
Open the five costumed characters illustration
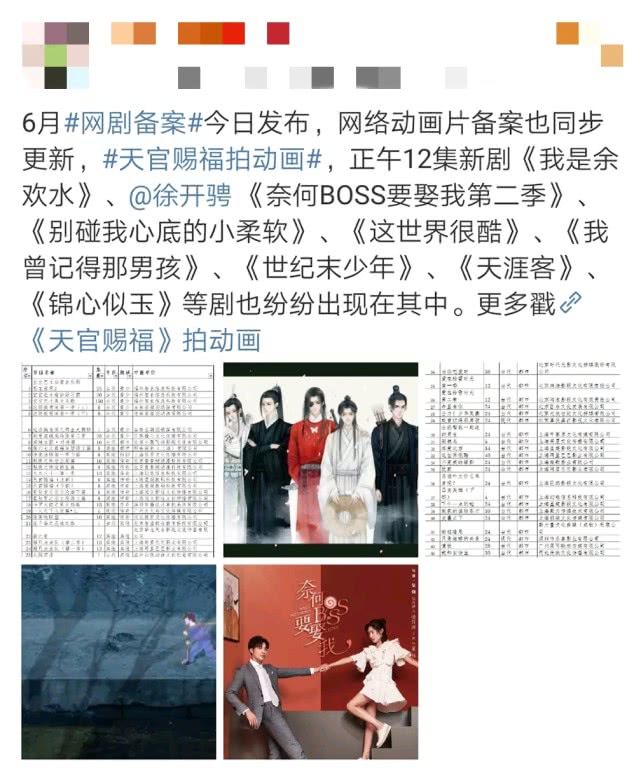(x=320, y=459)
